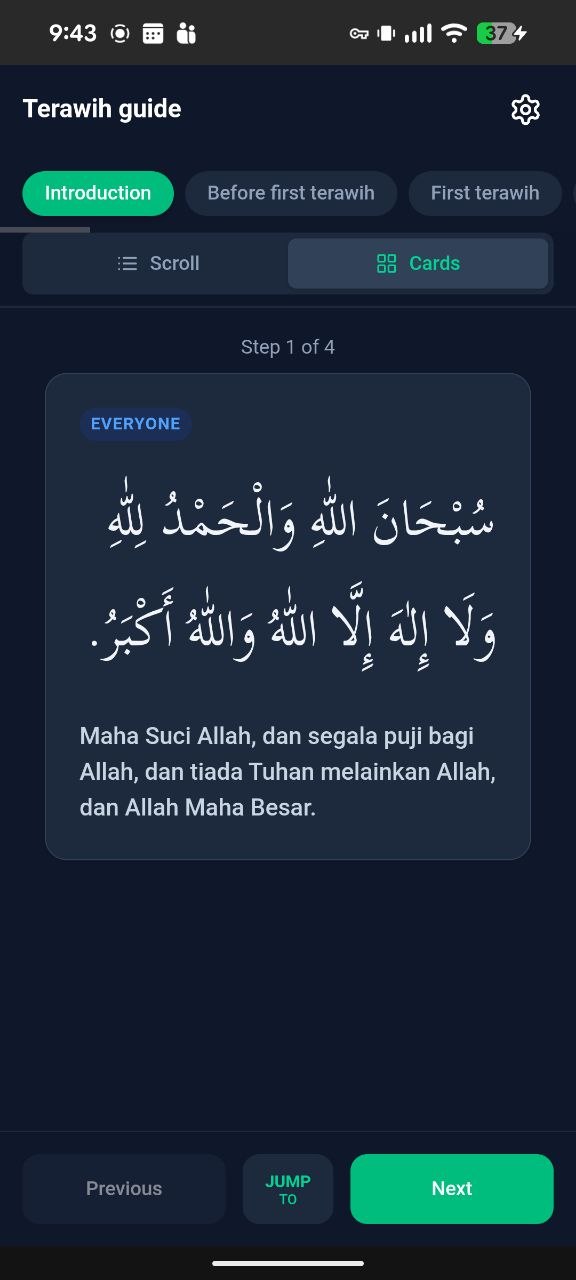576x1280 pixels.
Task: Advance with the Next button
Action: (x=452, y=1188)
